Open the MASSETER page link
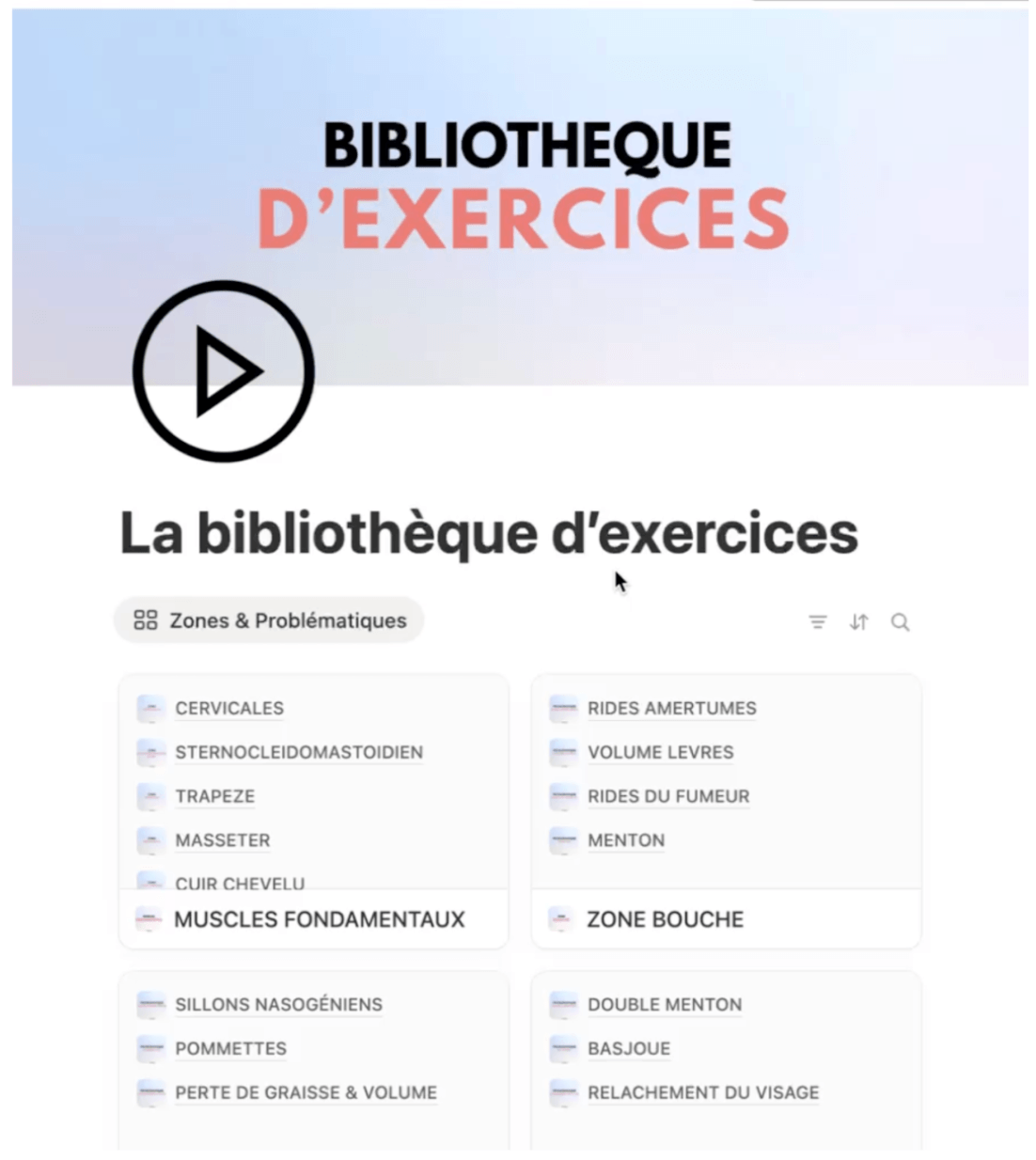 [x=222, y=840]
